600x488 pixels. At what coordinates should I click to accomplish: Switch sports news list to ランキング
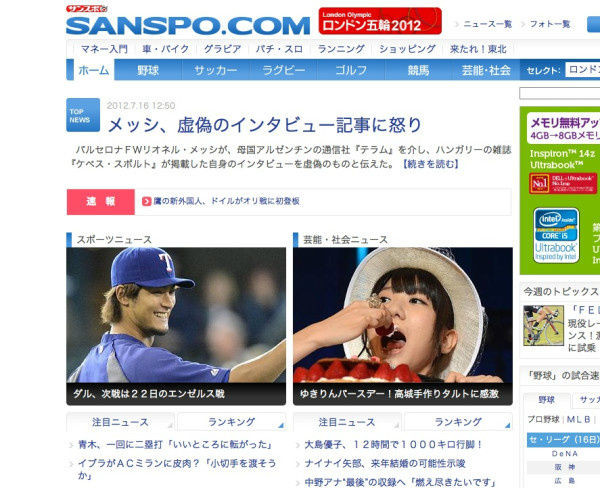tap(231, 422)
